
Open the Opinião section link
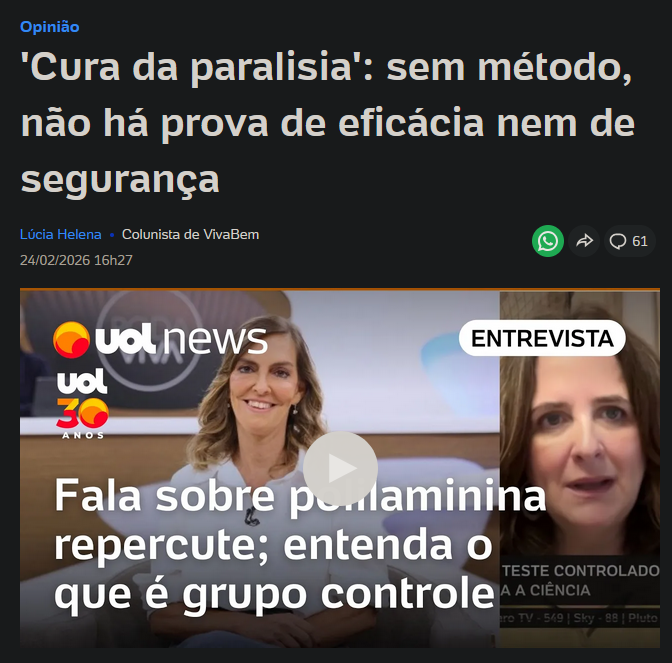[49, 27]
